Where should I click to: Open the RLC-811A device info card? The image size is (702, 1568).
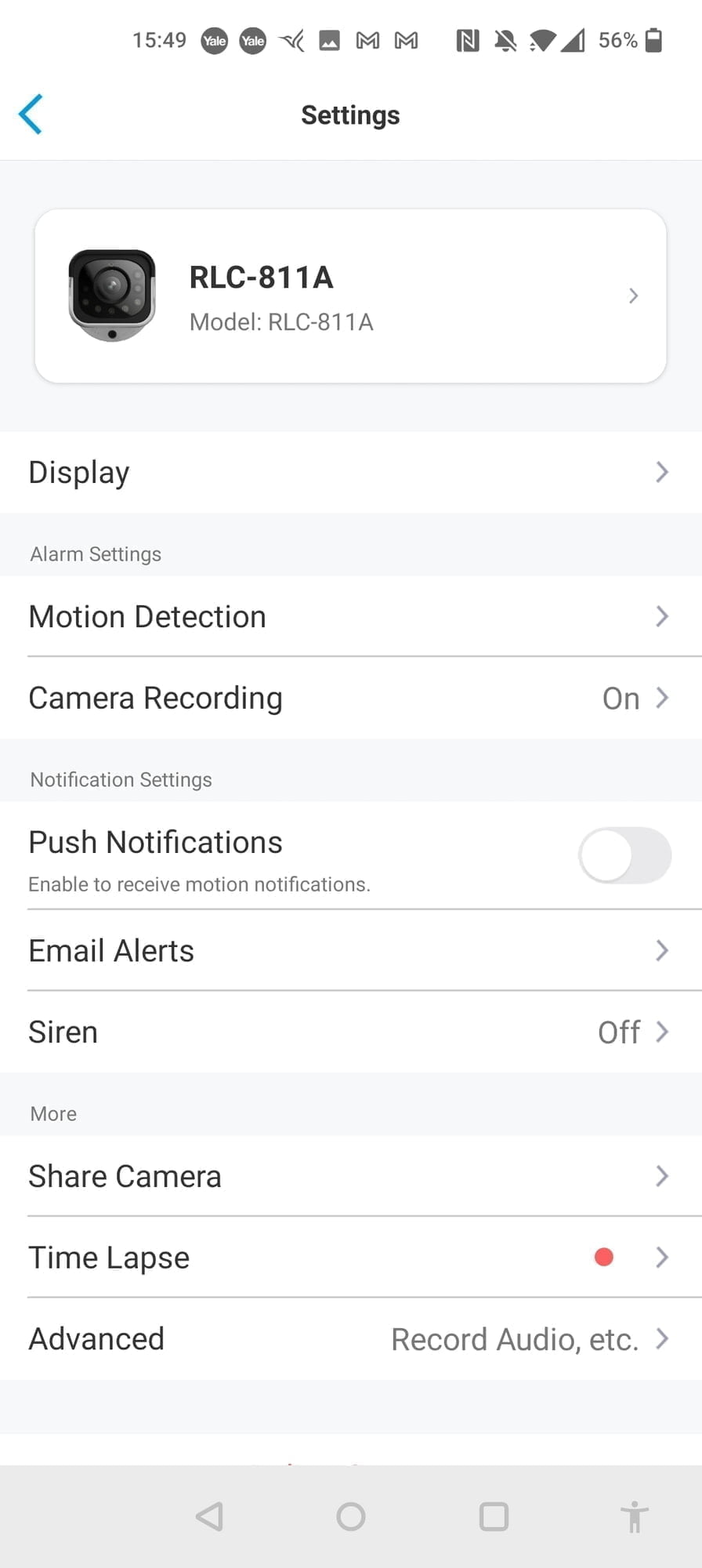point(350,296)
